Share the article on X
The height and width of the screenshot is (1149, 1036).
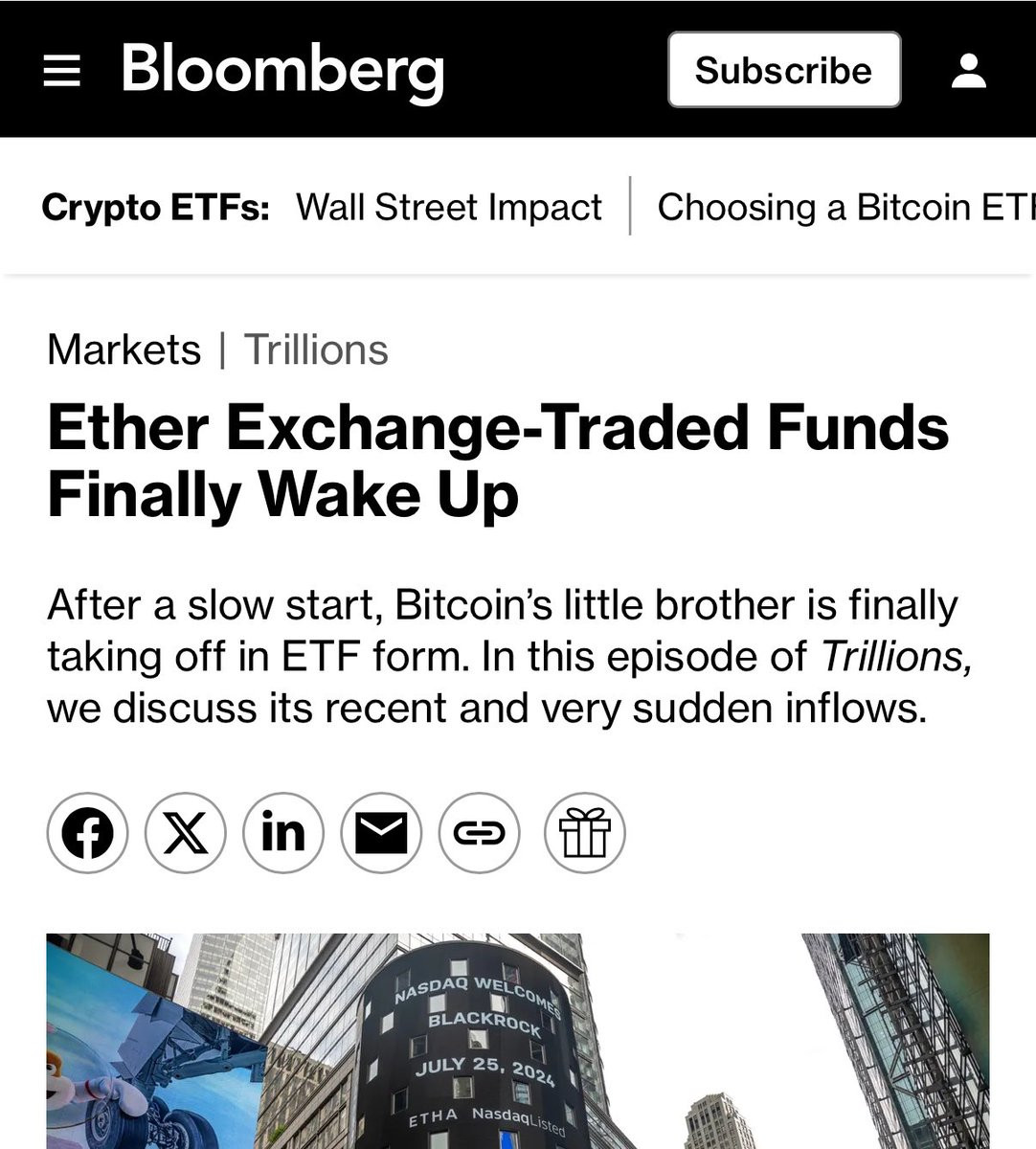pyautogui.click(x=186, y=833)
